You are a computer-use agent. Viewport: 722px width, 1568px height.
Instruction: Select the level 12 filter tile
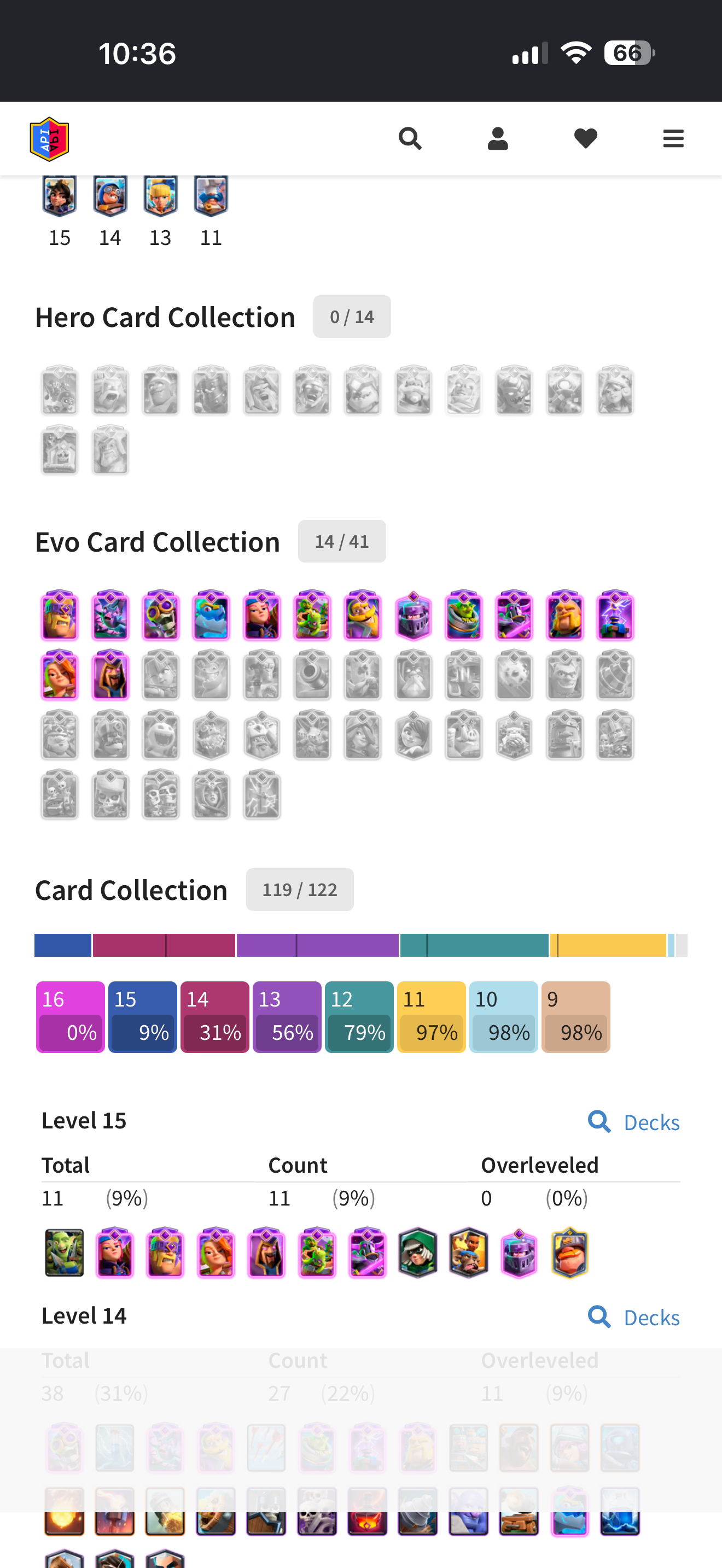[359, 1016]
